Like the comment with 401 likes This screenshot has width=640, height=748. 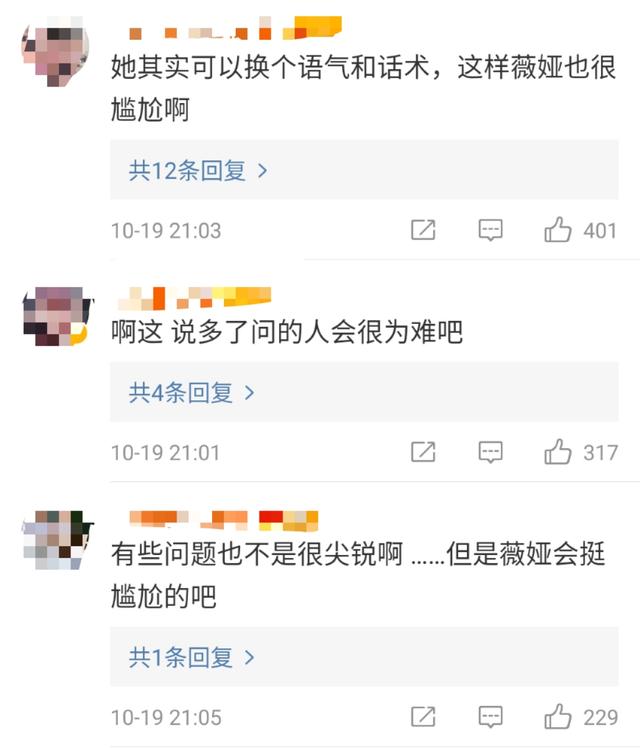[x=558, y=231]
